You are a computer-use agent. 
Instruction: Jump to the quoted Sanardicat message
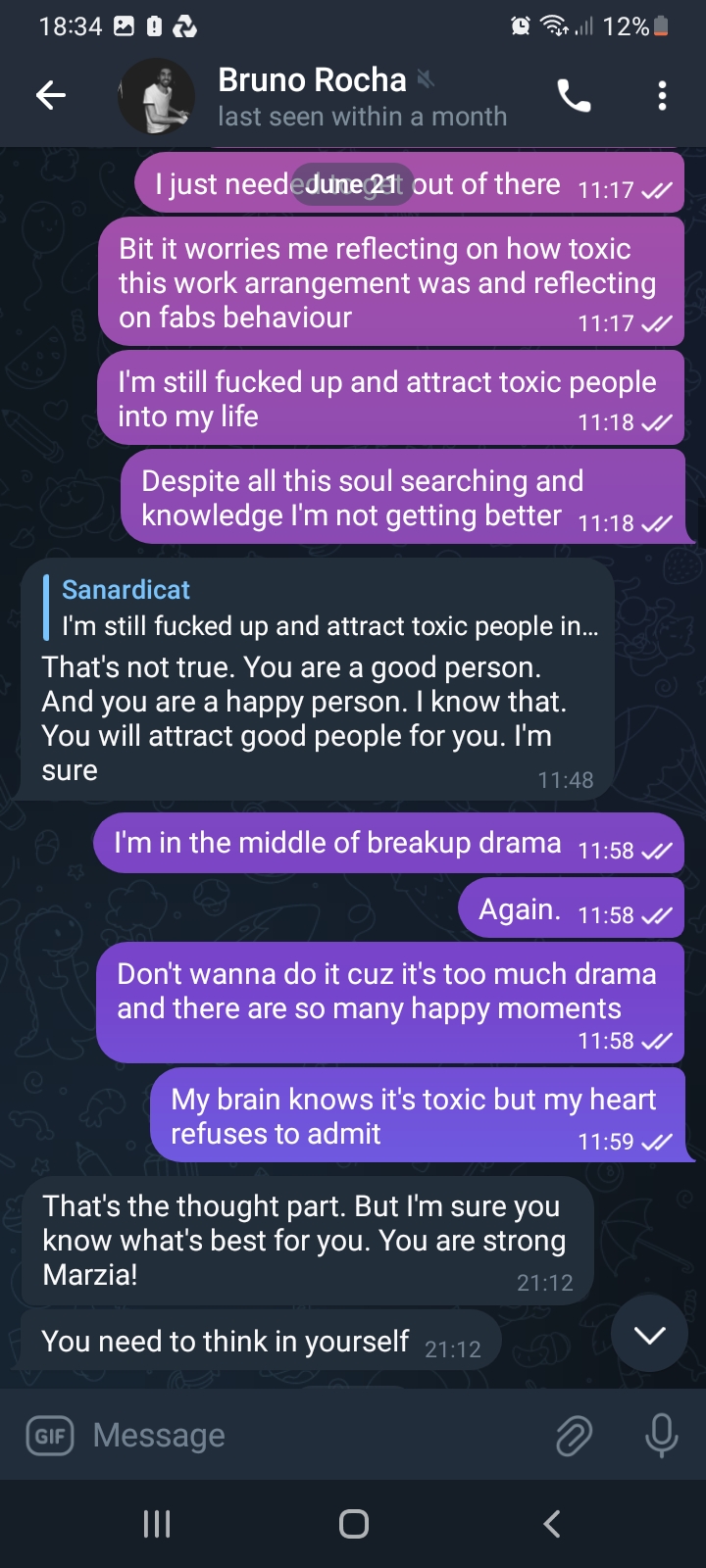(x=324, y=609)
